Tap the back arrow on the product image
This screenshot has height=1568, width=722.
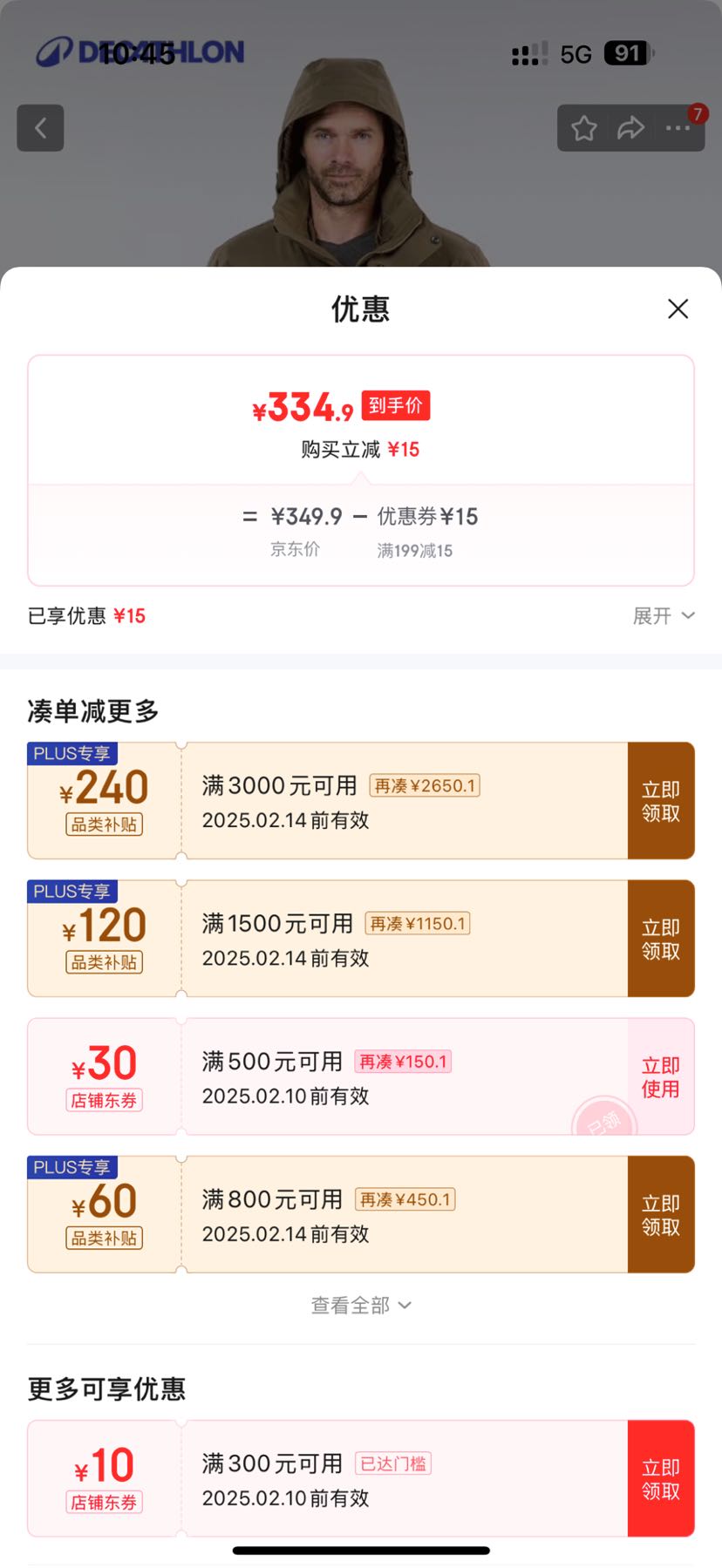click(40, 127)
